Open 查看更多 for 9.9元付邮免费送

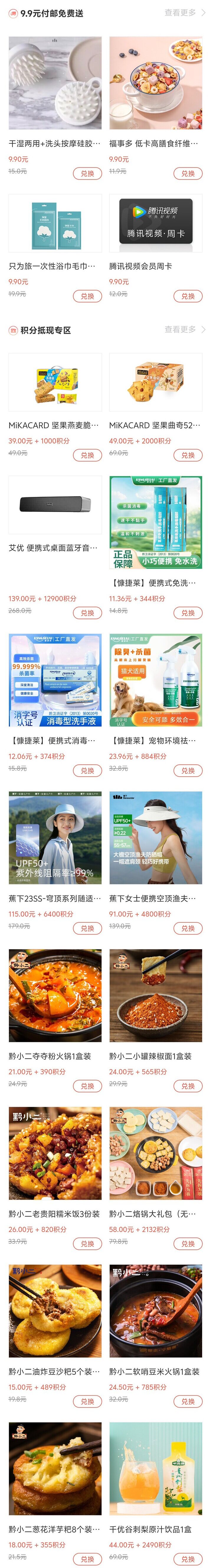click(x=185, y=13)
